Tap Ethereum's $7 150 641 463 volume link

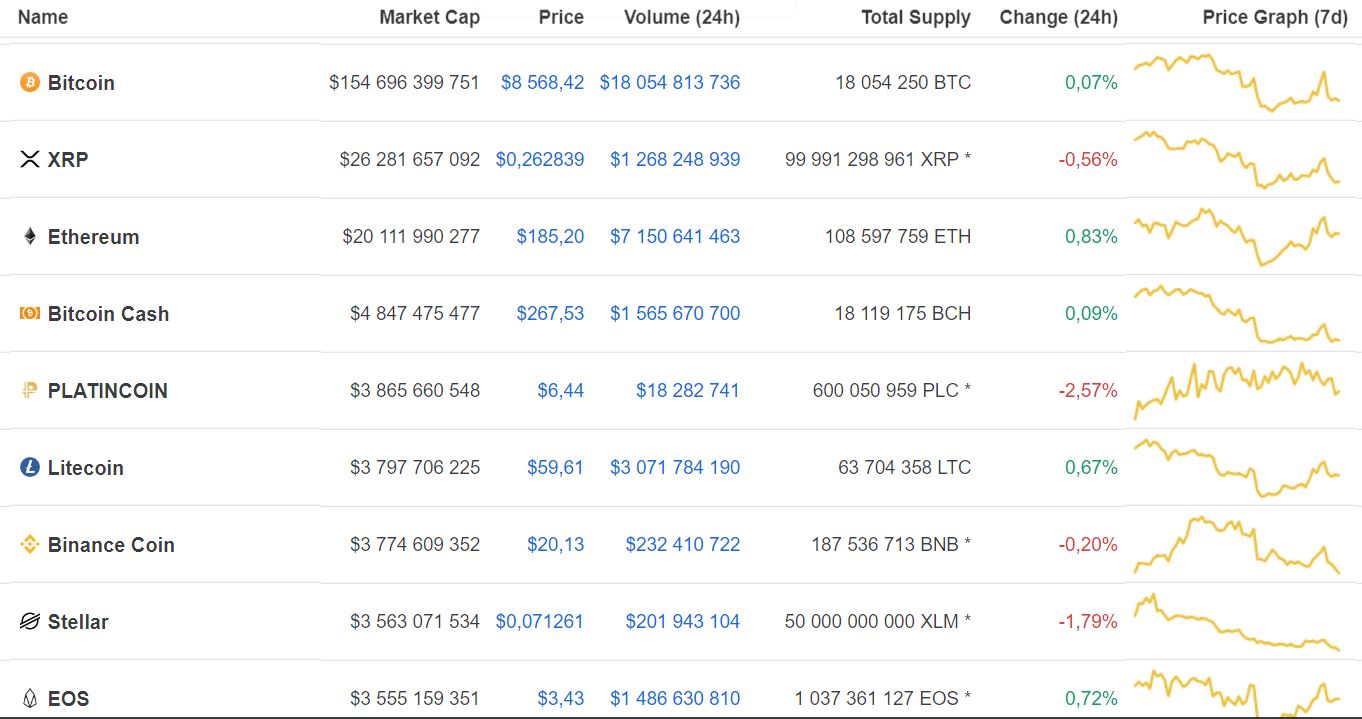(675, 237)
